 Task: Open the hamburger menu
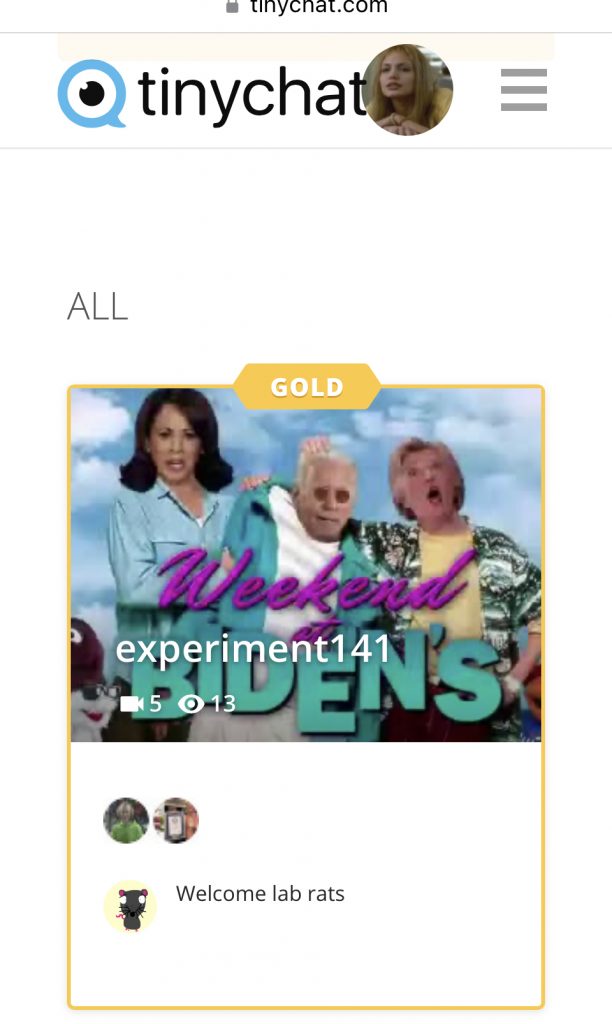coord(524,90)
